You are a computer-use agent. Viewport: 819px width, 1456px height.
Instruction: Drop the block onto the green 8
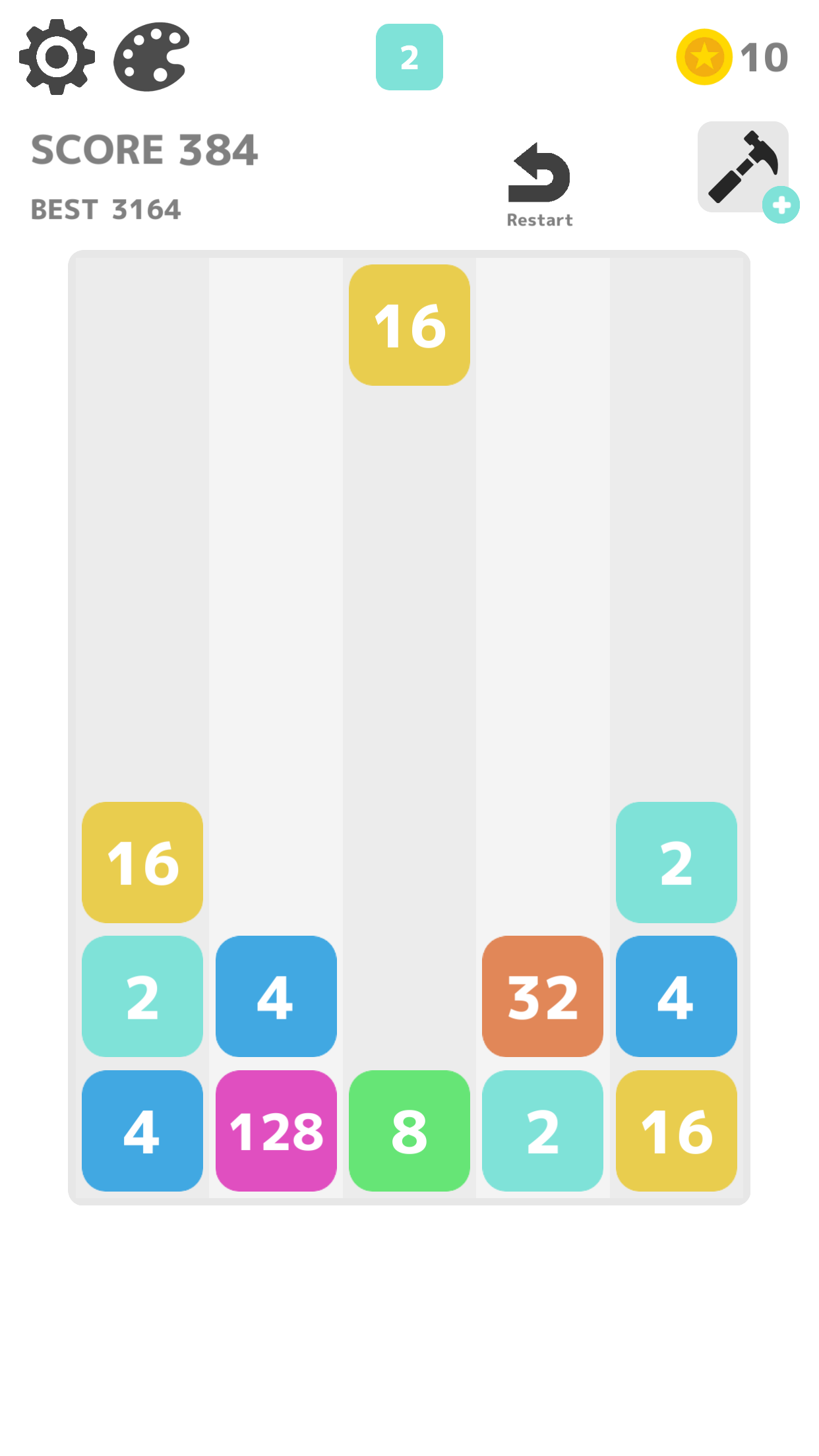pyautogui.click(x=409, y=659)
